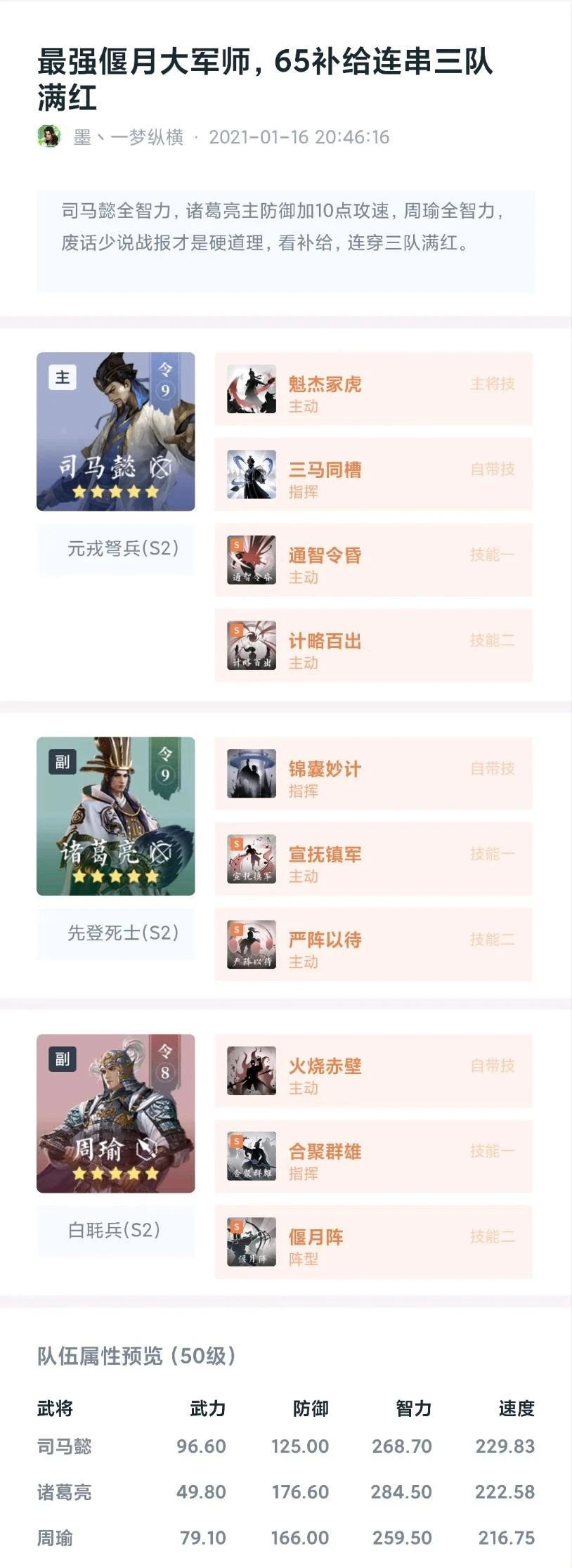
Task: Open author 墨丶一梦纵横's profile
Action: (128, 137)
